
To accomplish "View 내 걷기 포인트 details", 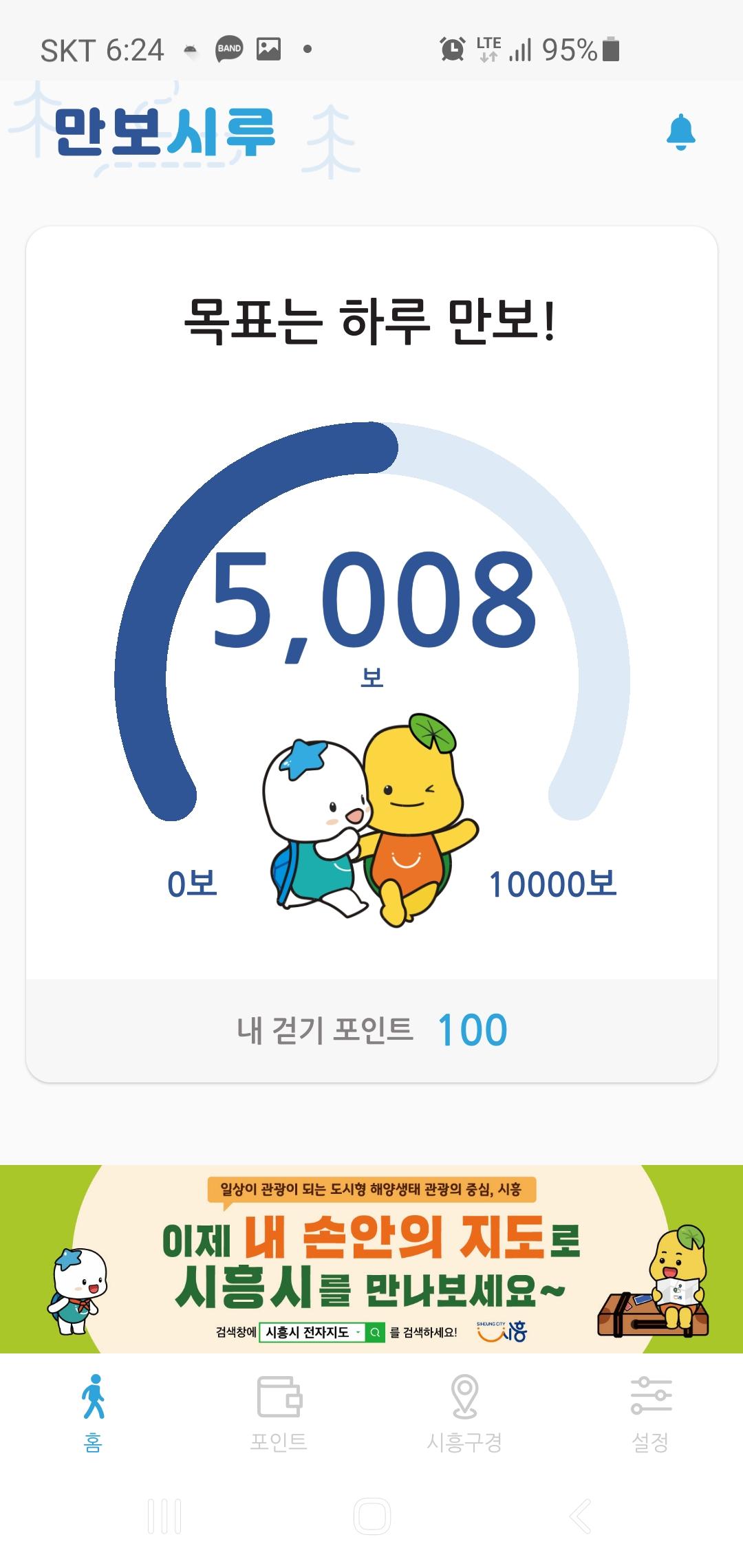I will (371, 1030).
